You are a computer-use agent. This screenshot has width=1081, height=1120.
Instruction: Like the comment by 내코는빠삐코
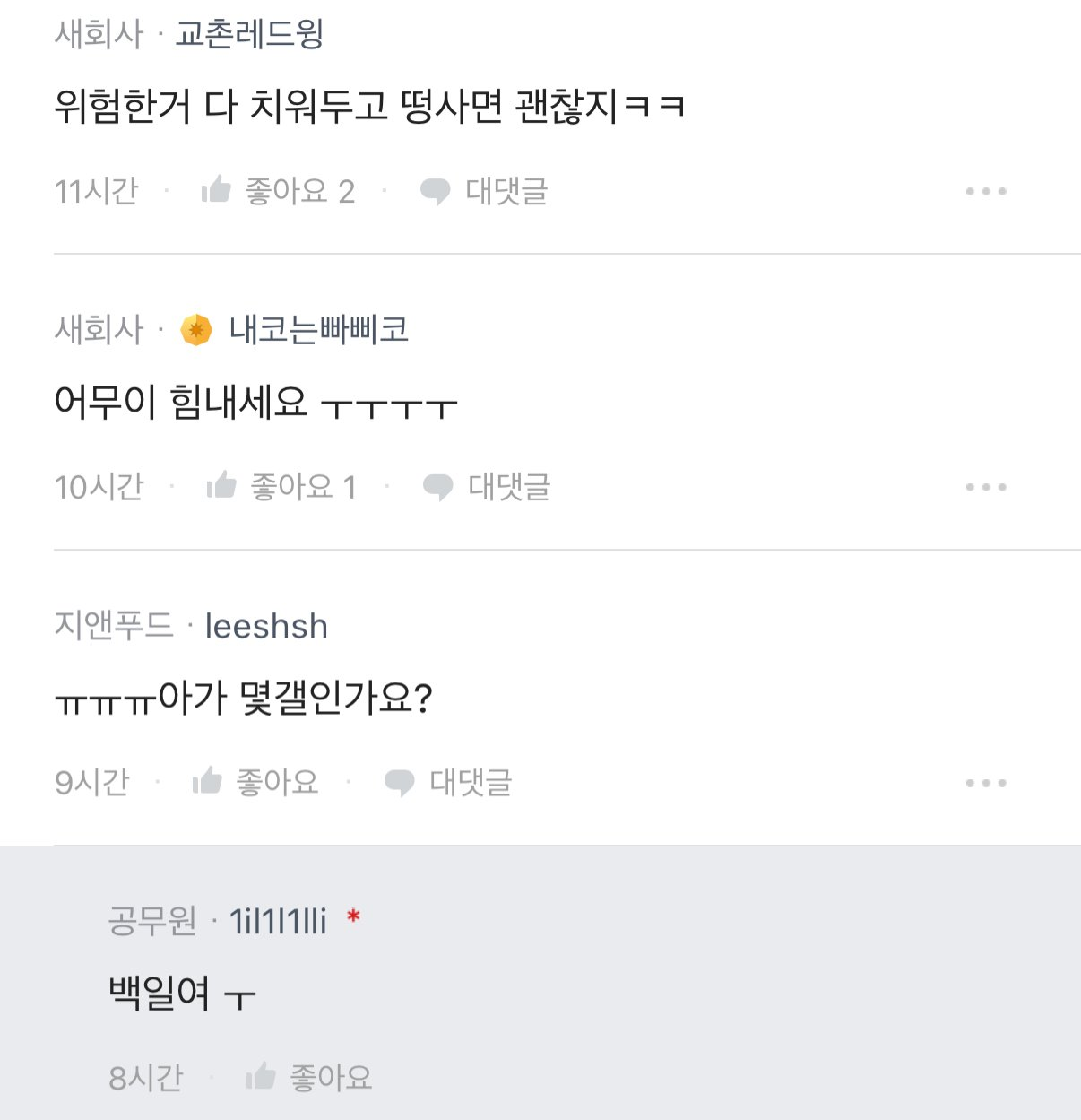pyautogui.click(x=281, y=487)
